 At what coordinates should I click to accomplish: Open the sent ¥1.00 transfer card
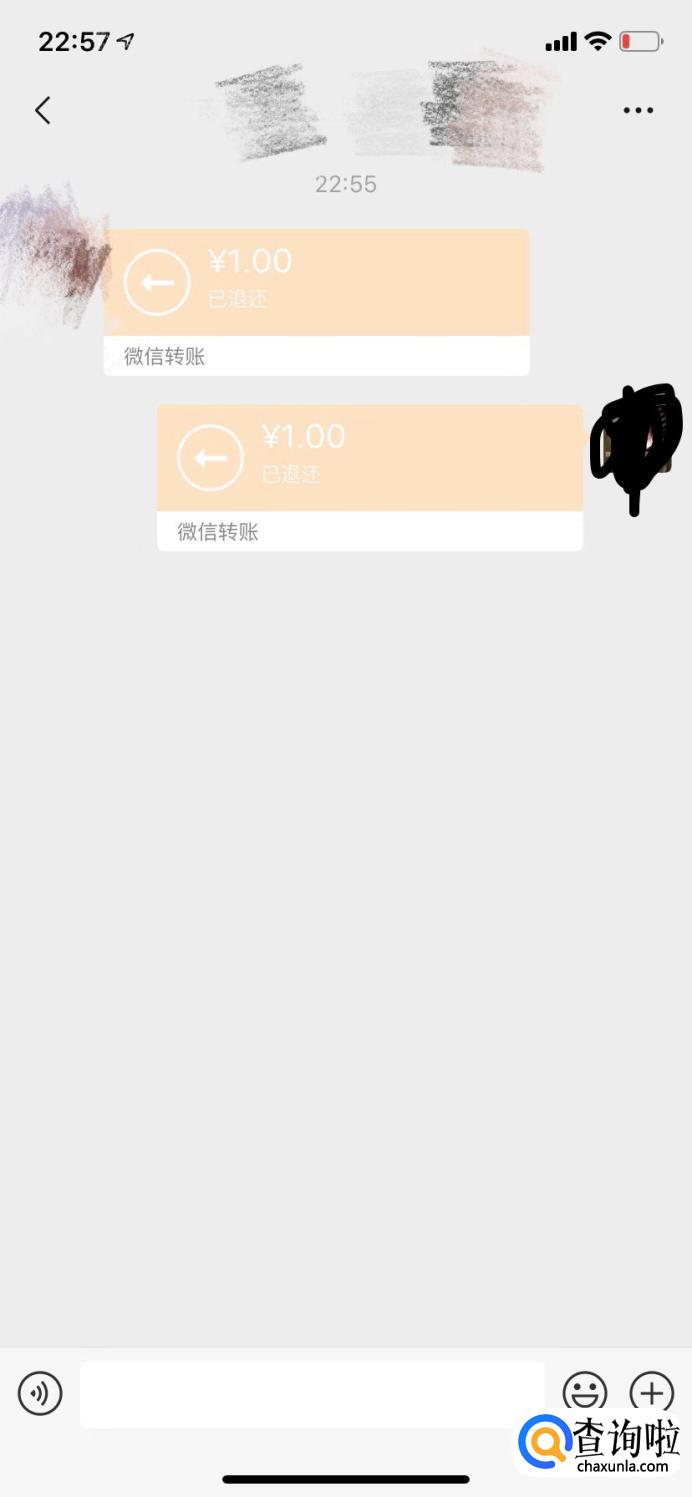pyautogui.click(x=370, y=478)
